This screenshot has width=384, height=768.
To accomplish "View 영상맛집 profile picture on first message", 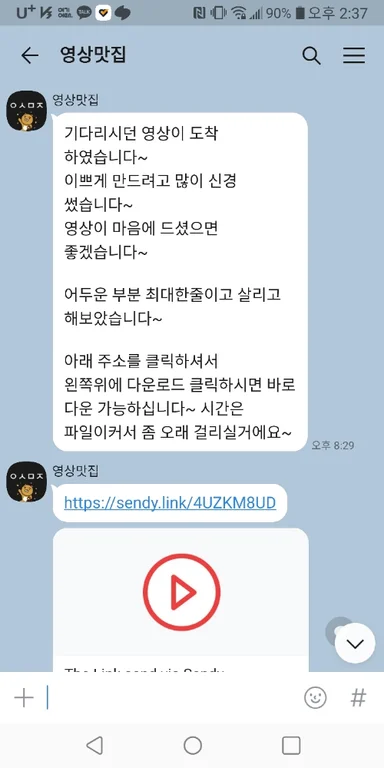I will (x=26, y=111).
